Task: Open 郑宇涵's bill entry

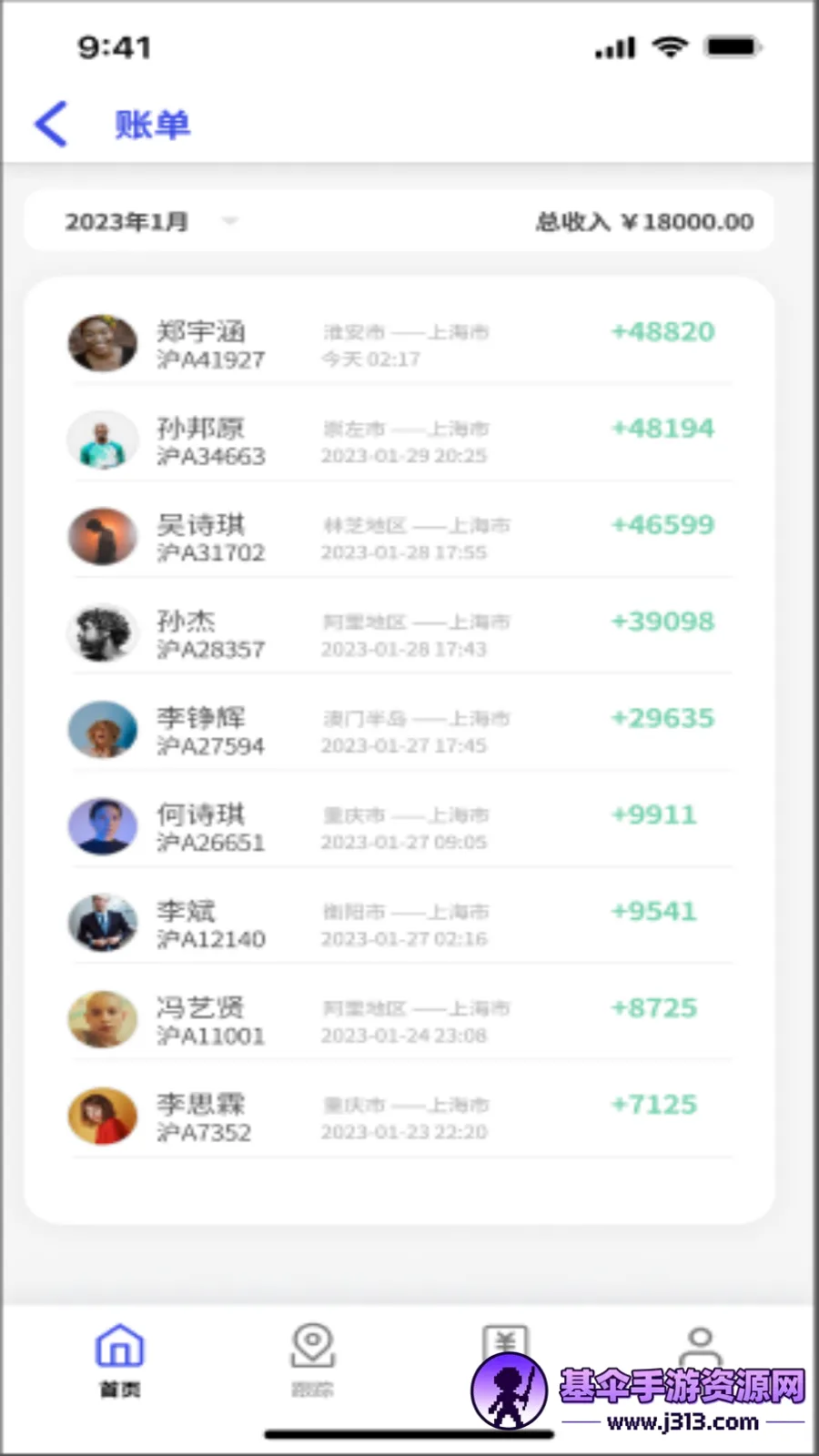Action: pos(400,344)
